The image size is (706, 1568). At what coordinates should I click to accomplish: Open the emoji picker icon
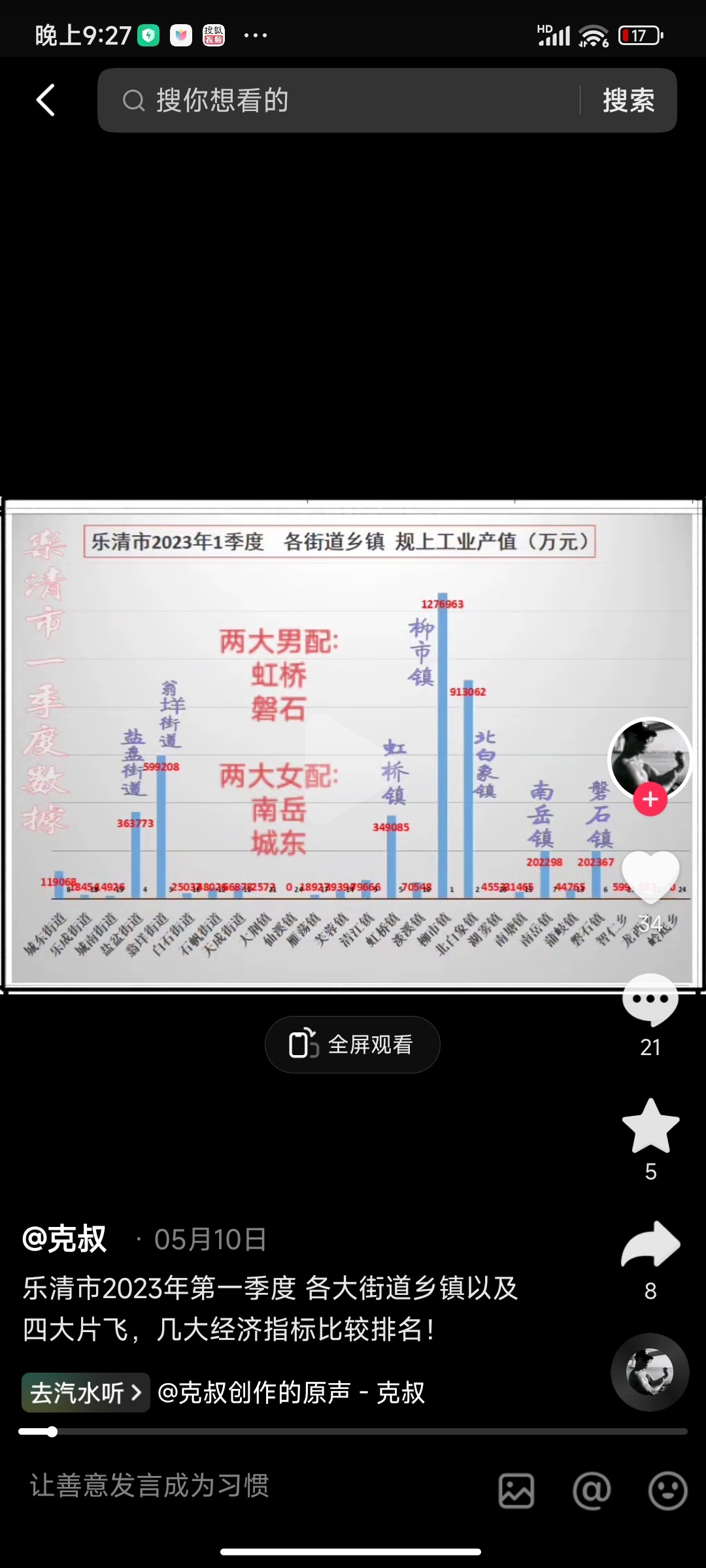coord(667,1490)
